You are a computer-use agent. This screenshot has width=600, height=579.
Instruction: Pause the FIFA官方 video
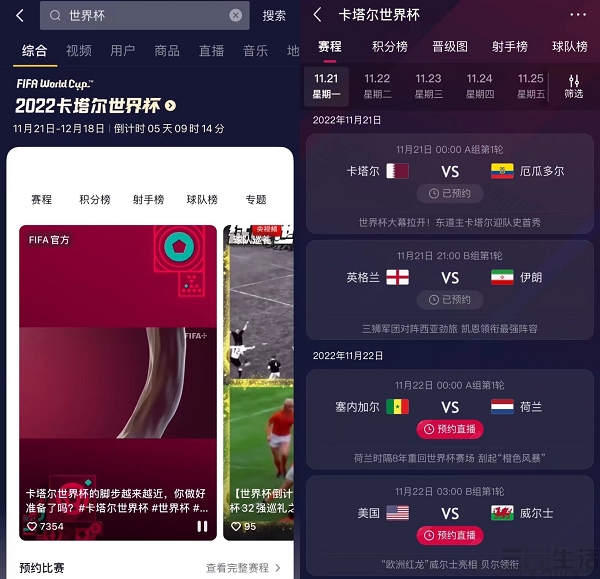pos(203,526)
